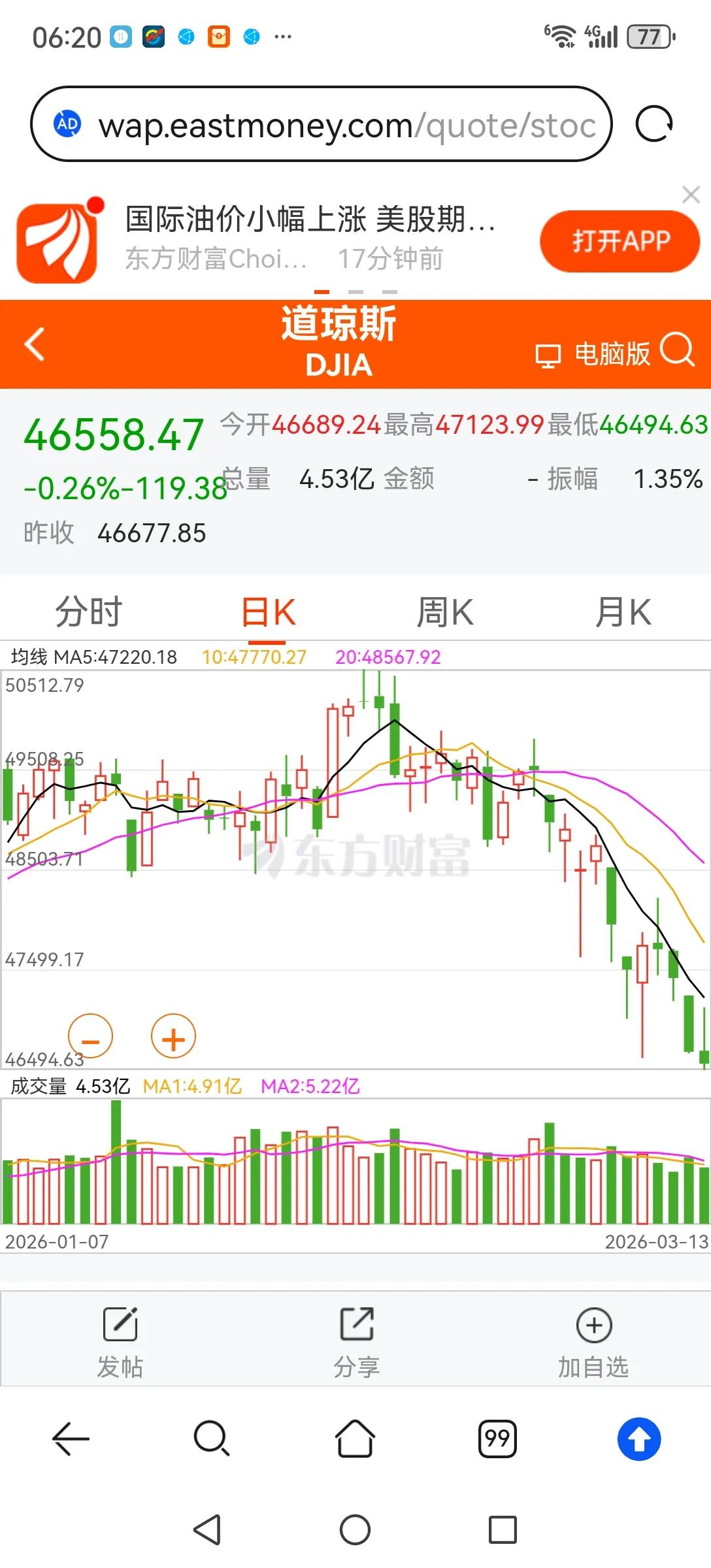Tap the back arrow beside 道琼斯 title
This screenshot has width=711, height=1568.
click(x=34, y=344)
